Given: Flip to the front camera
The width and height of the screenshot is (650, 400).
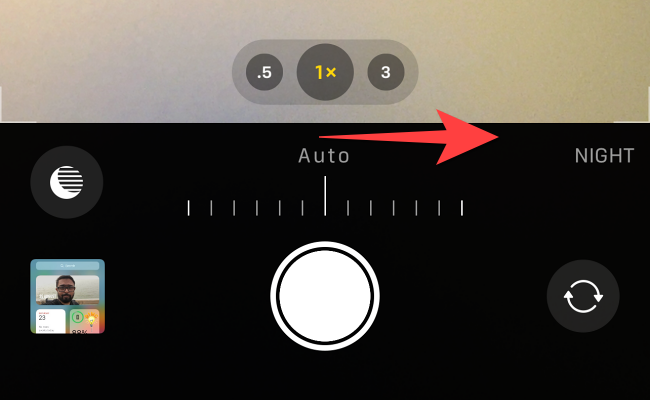Looking at the screenshot, I should 583,297.
